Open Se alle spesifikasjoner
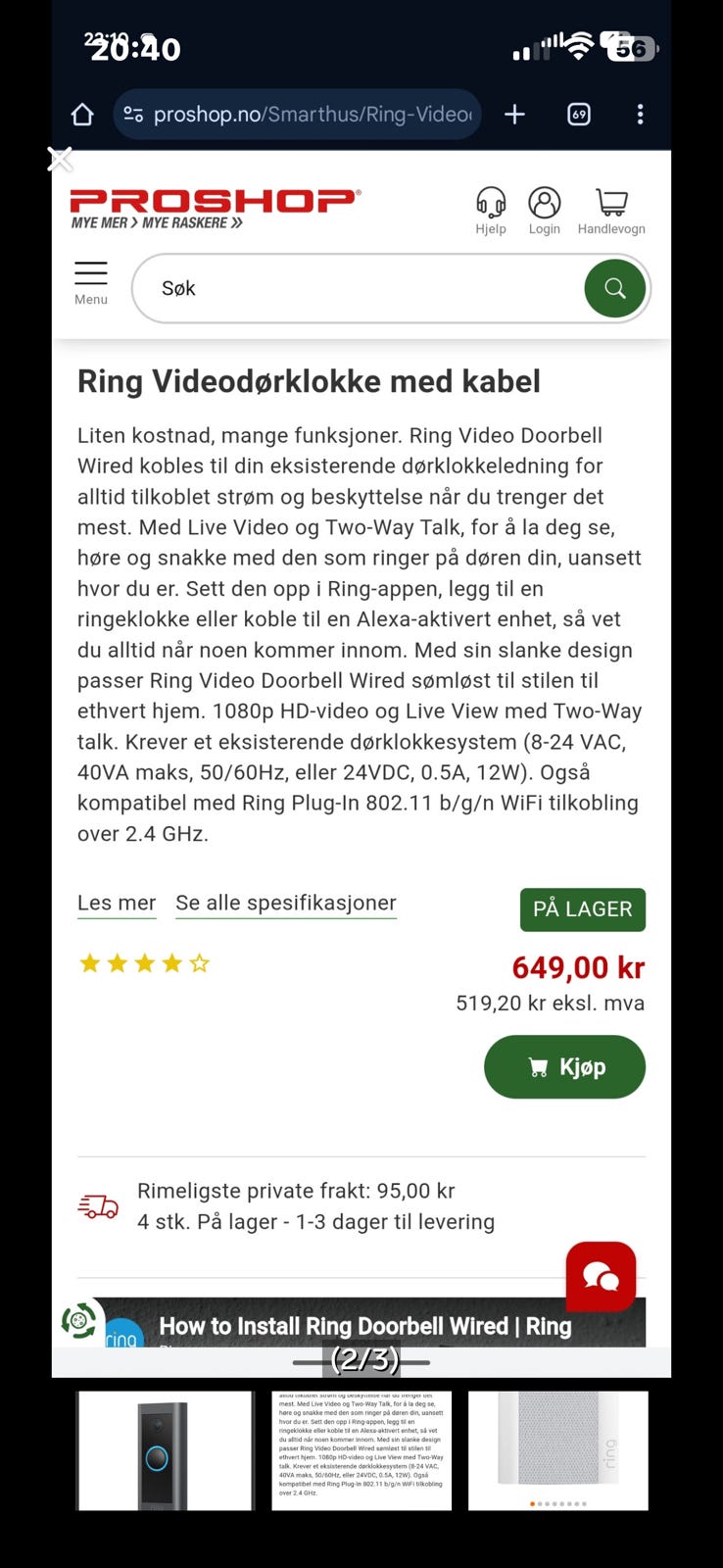Screen dimensions: 723x1568 (x=285, y=903)
